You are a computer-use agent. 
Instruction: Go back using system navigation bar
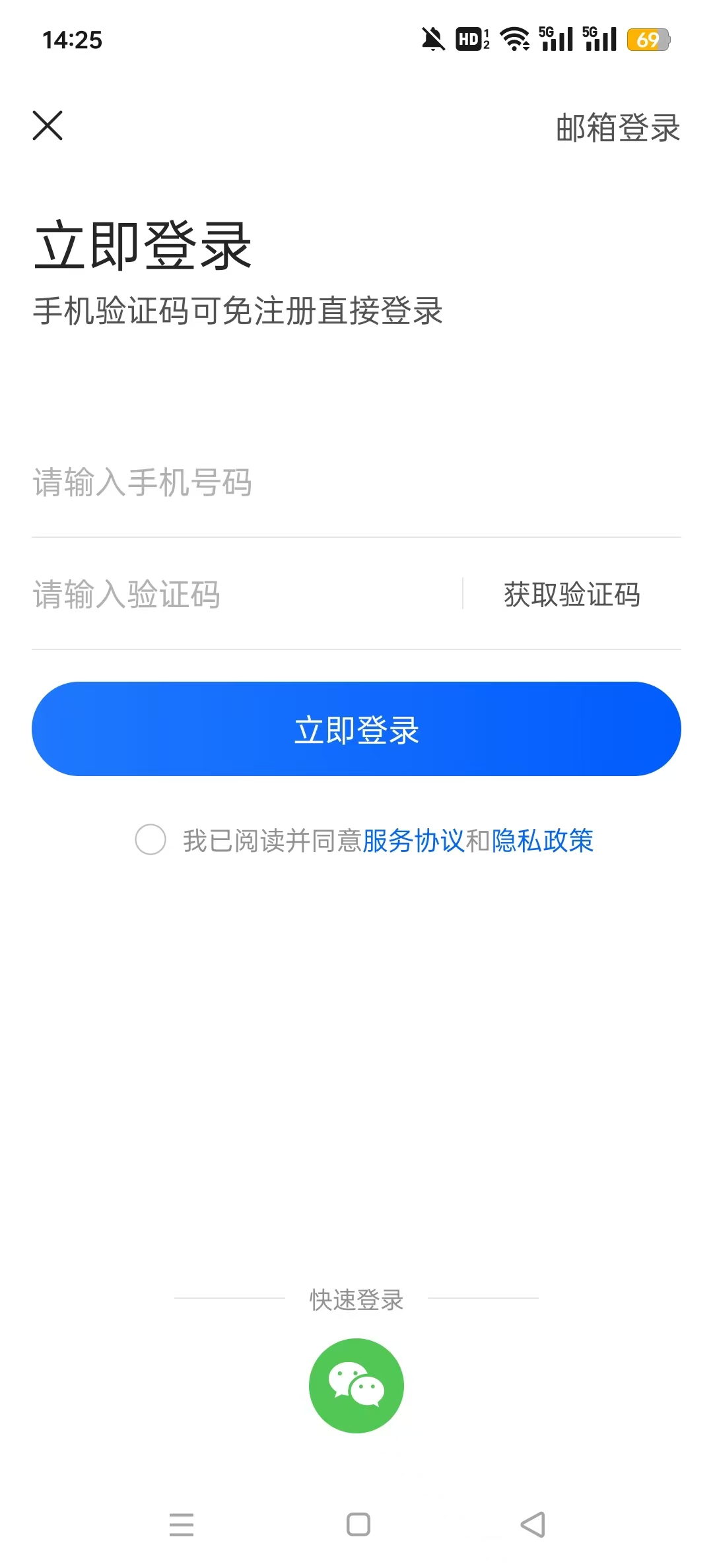pos(533,1524)
